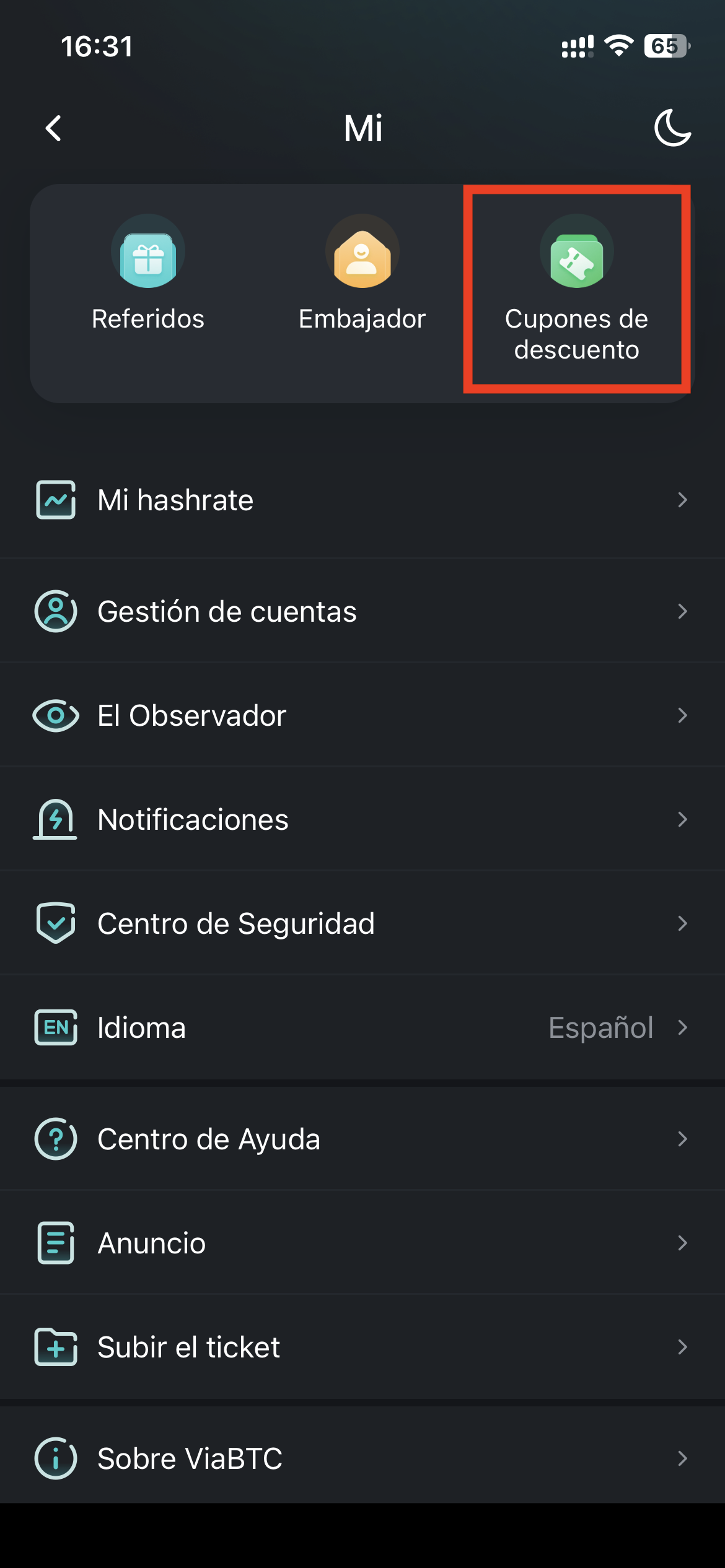
Task: Open El Observador
Action: click(x=362, y=715)
